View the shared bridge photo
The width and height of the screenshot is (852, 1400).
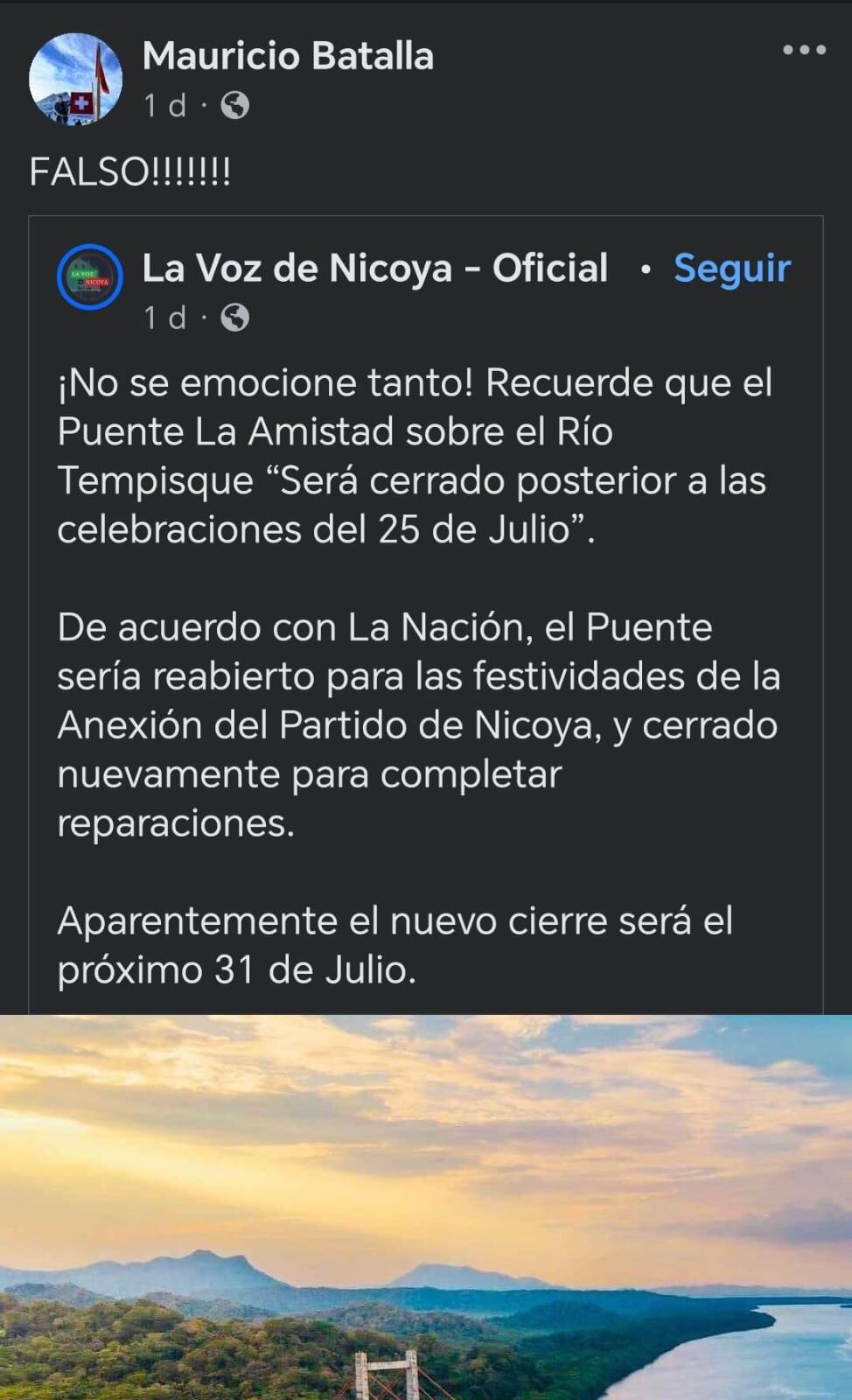(x=426, y=1207)
